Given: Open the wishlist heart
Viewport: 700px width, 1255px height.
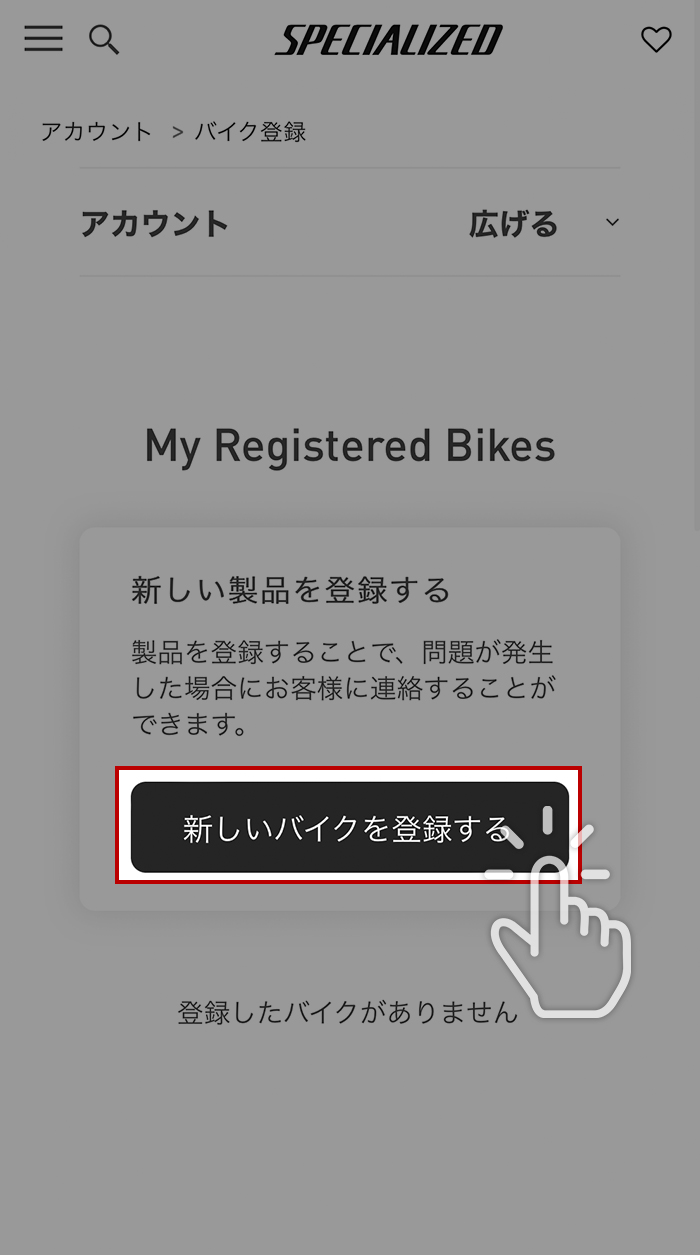Looking at the screenshot, I should 656,40.
